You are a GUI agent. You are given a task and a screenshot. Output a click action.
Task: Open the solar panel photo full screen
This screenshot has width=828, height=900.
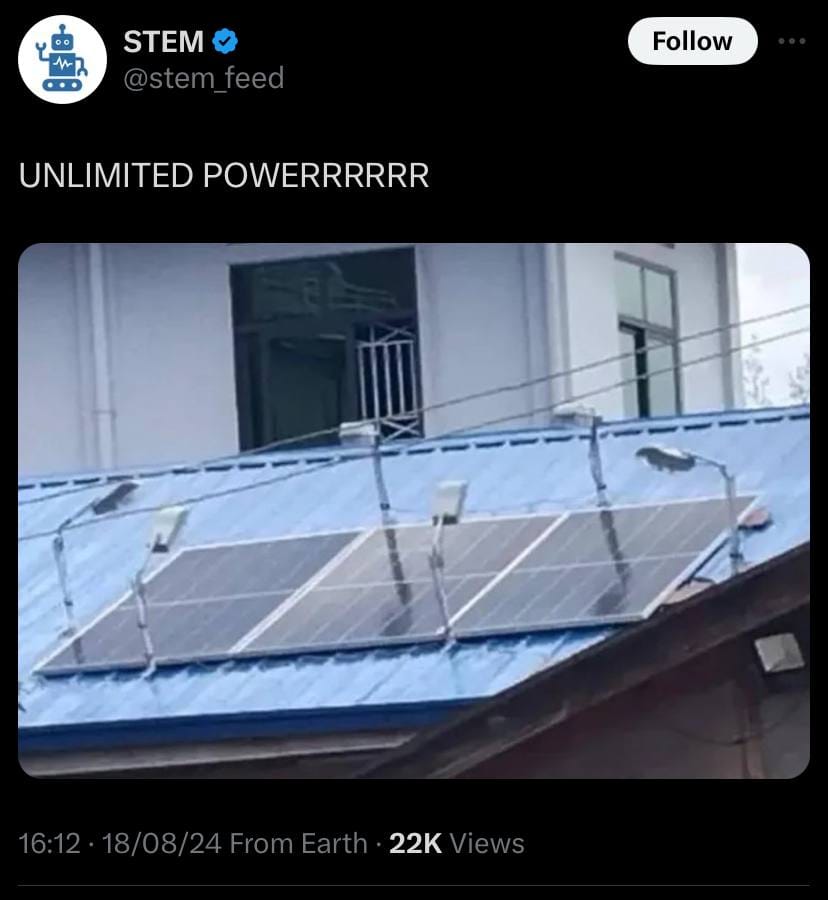tap(414, 510)
